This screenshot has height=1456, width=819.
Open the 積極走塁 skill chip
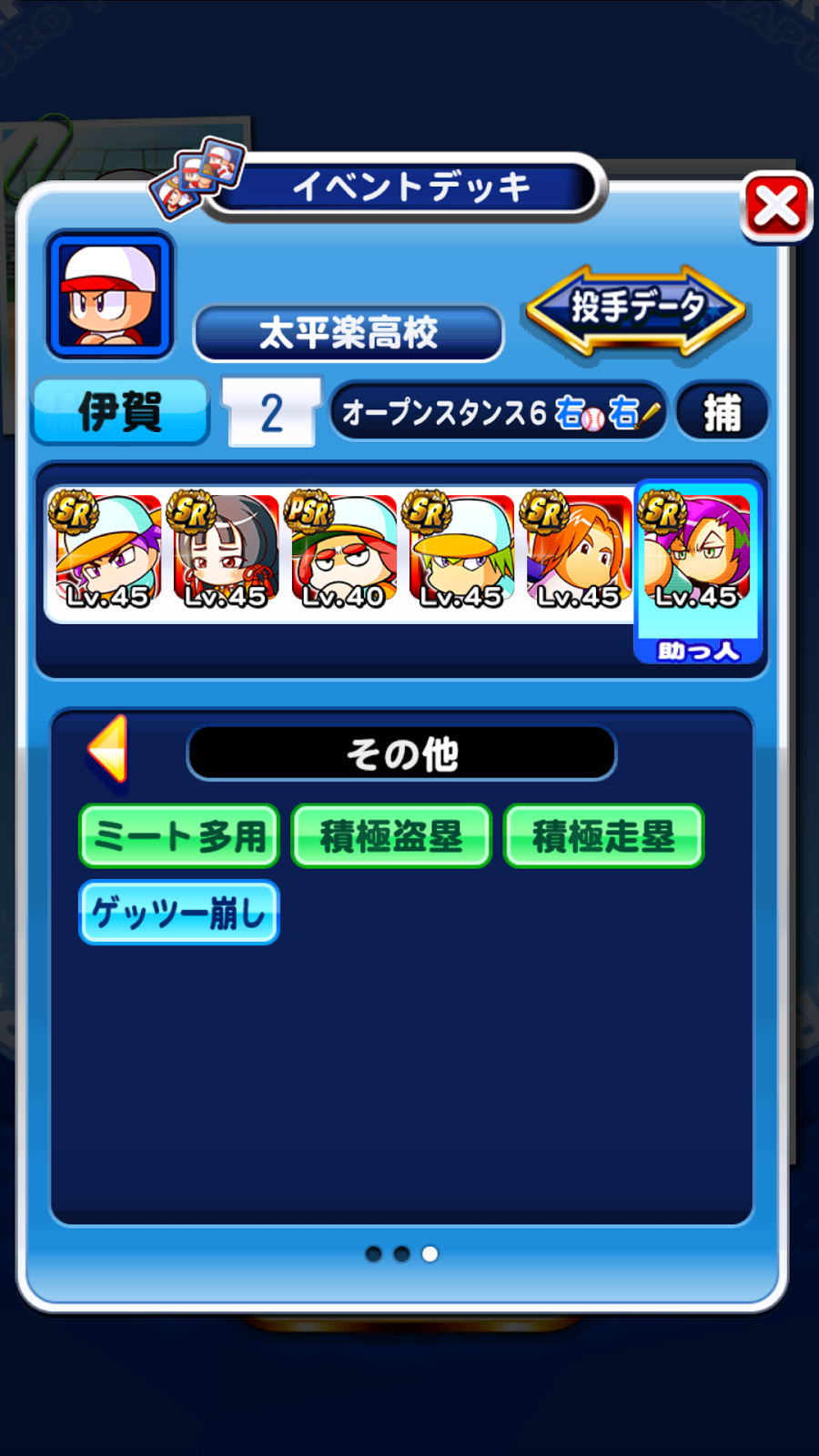tap(603, 836)
